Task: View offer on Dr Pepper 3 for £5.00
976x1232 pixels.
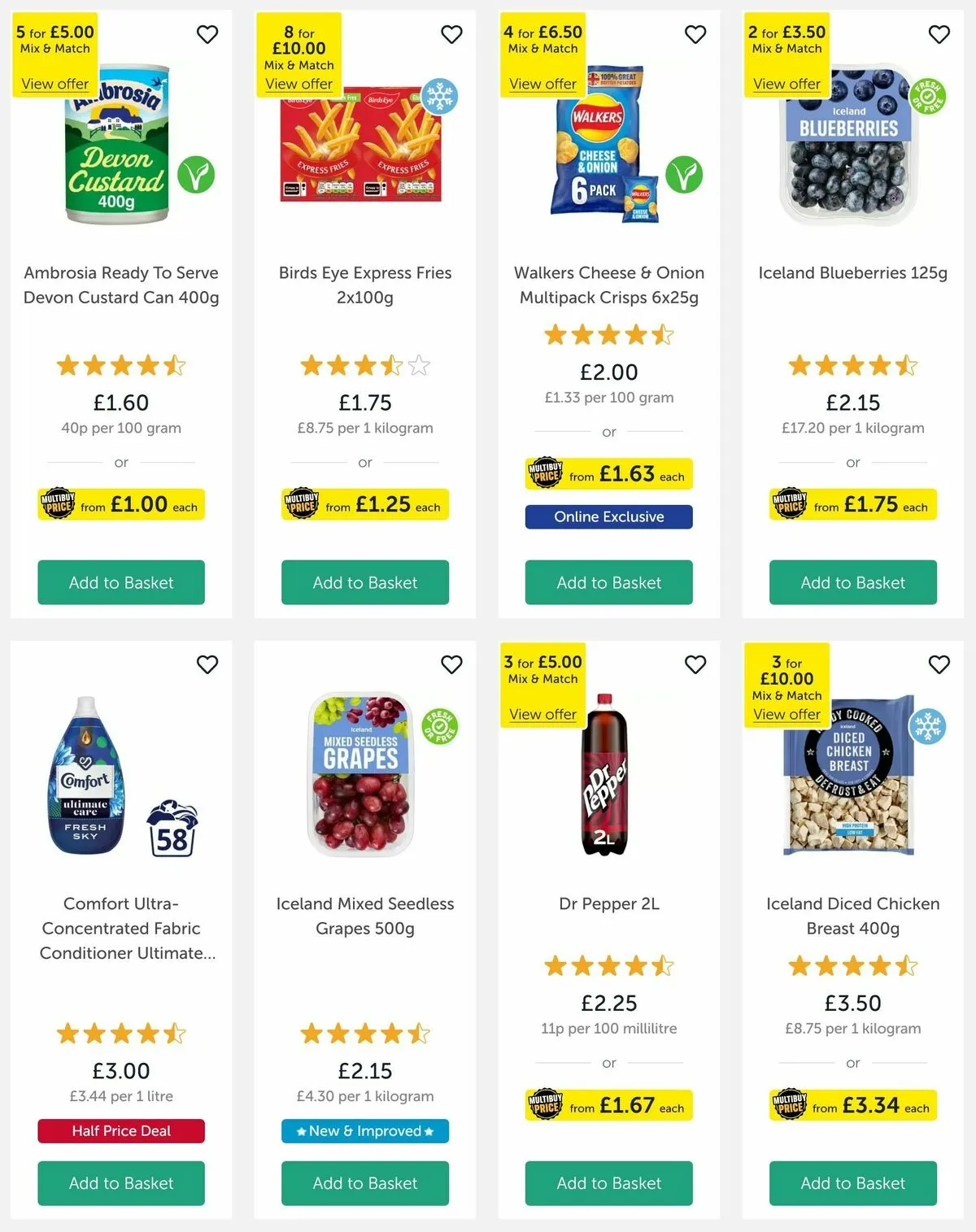Action: point(542,714)
